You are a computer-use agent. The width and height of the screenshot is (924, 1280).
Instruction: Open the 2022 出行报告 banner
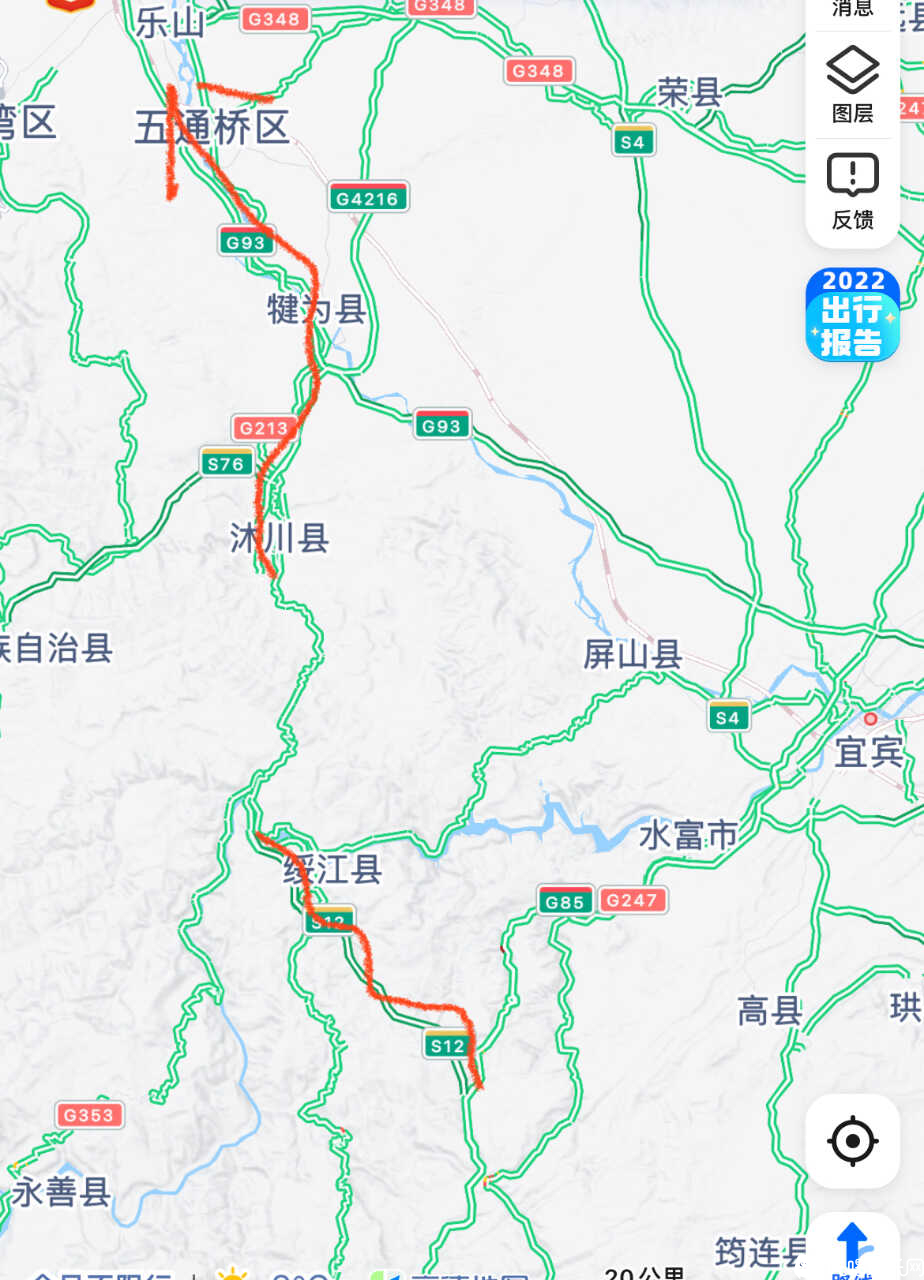[x=852, y=314]
